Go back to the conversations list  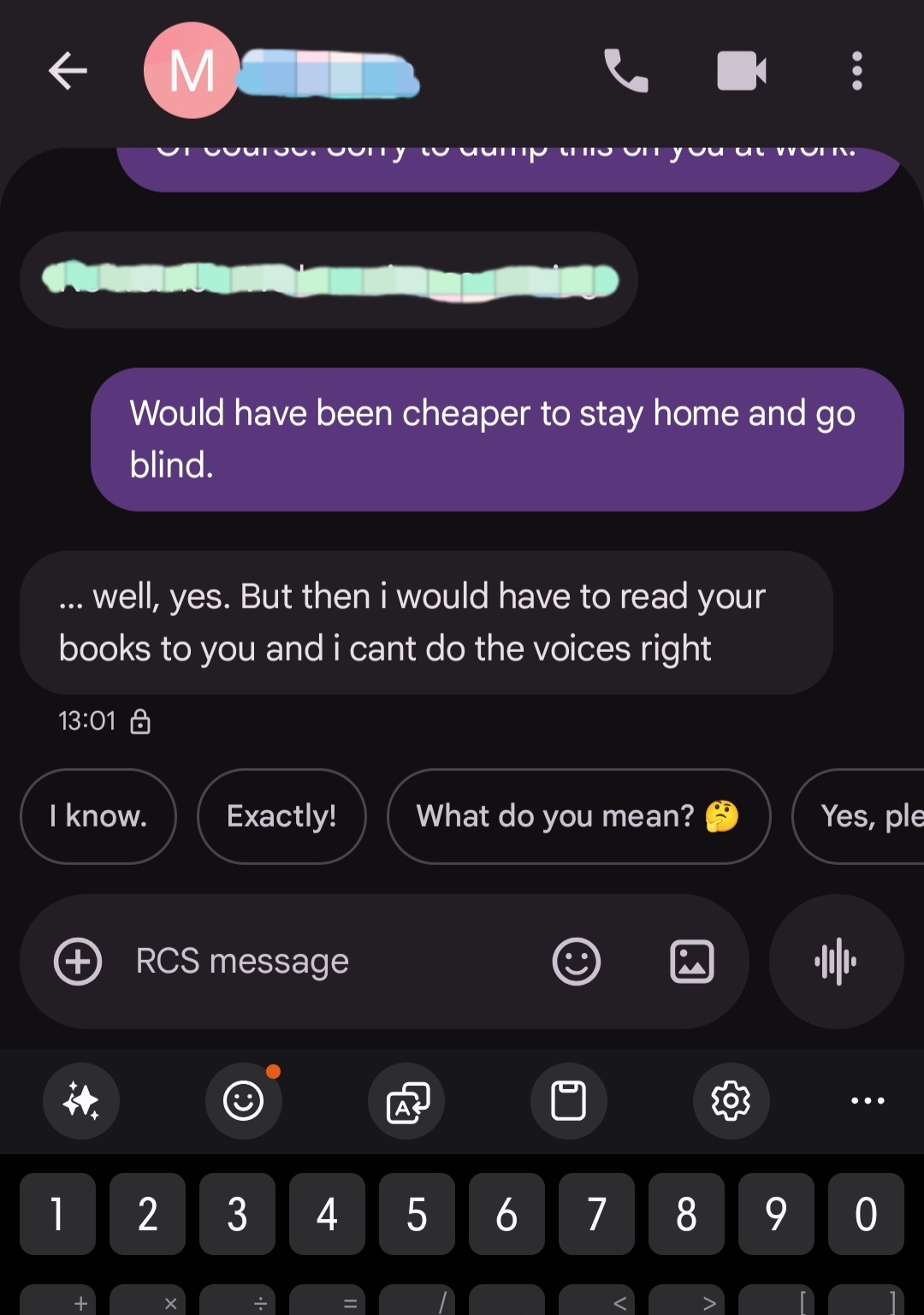[x=68, y=71]
